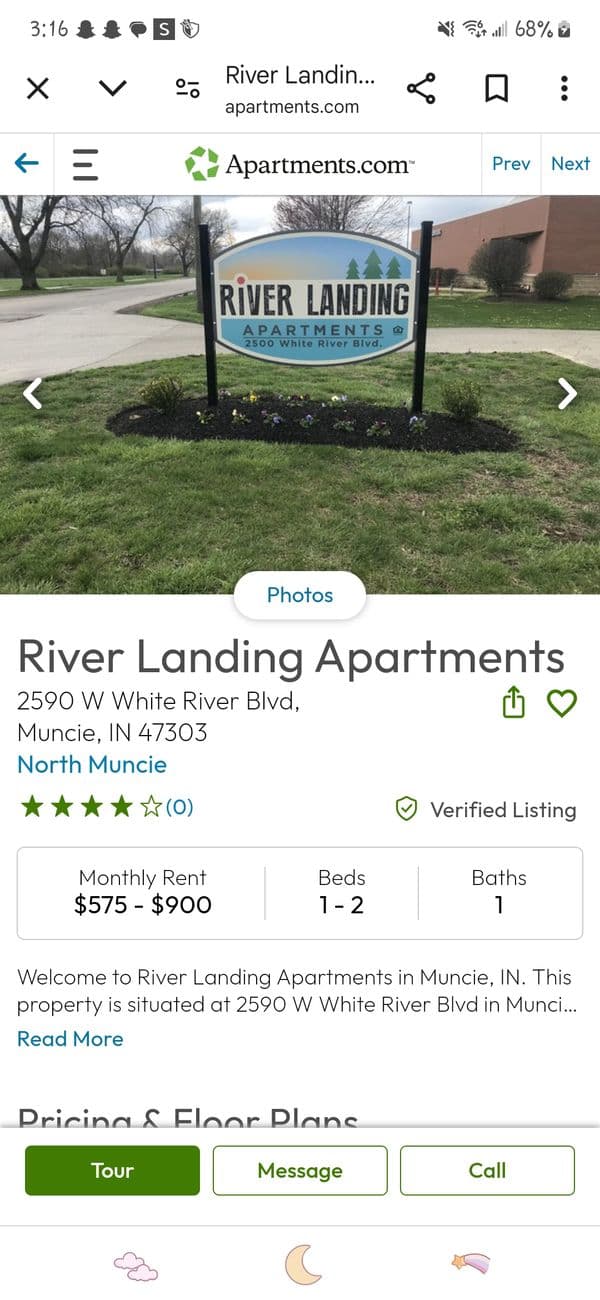Call the property
600x1300 pixels.
[487, 1170]
